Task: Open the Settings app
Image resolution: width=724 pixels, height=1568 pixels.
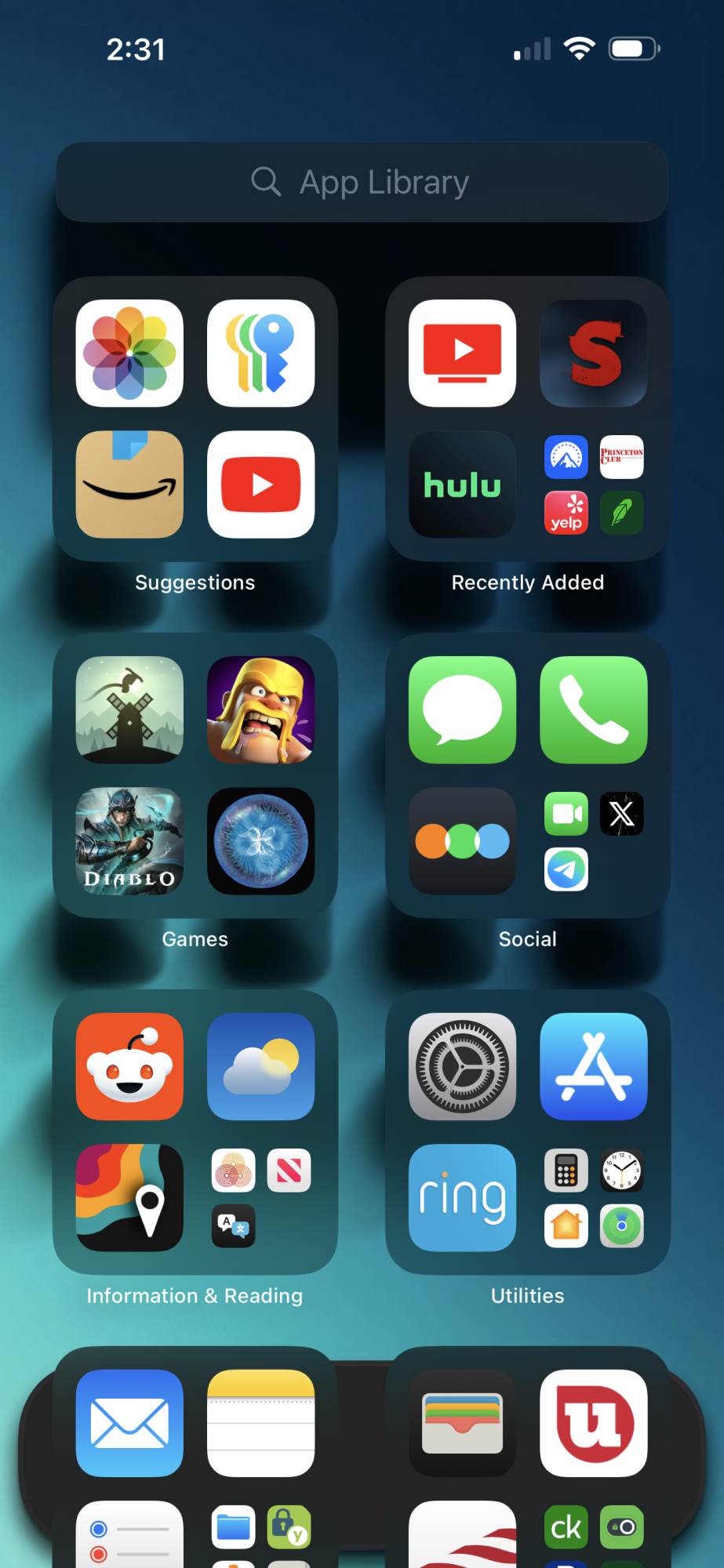Action: (462, 1067)
